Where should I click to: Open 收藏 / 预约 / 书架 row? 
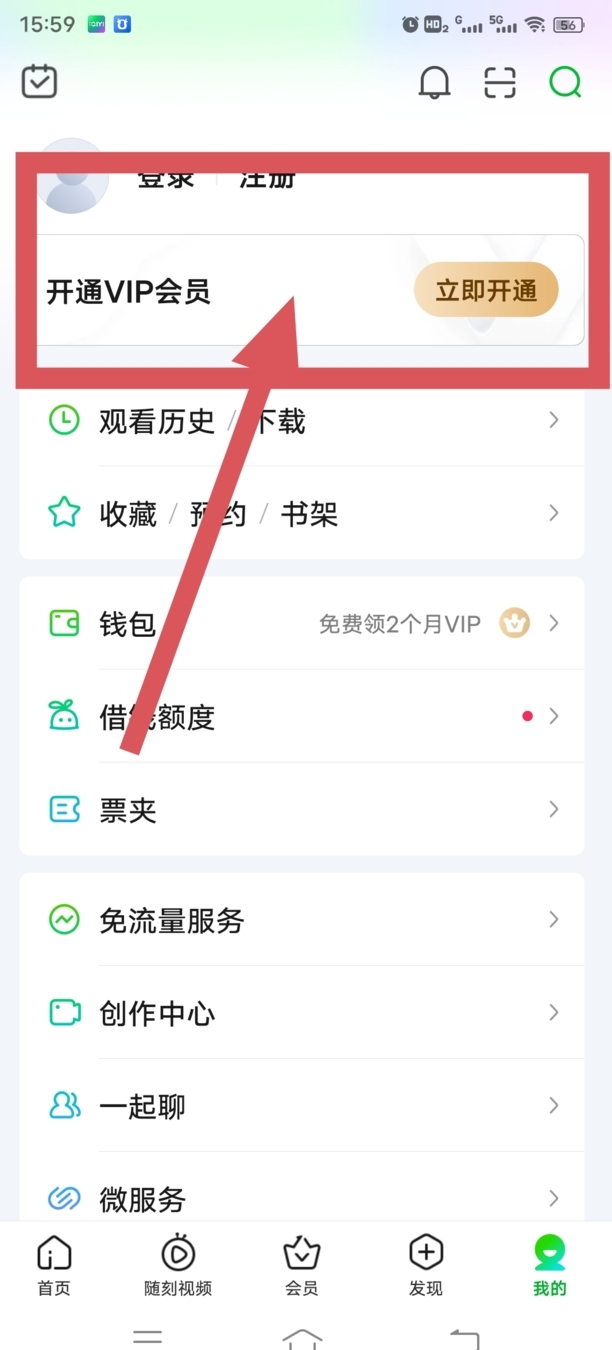[x=300, y=514]
